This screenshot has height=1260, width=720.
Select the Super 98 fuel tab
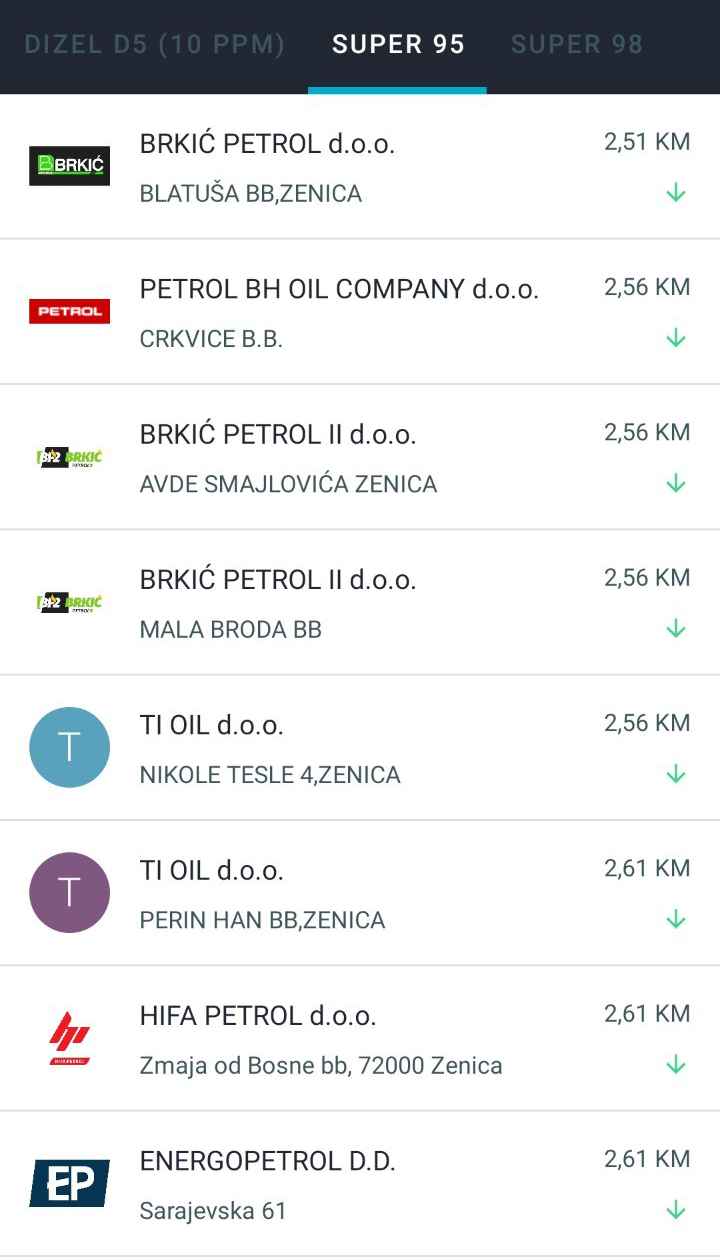point(577,45)
